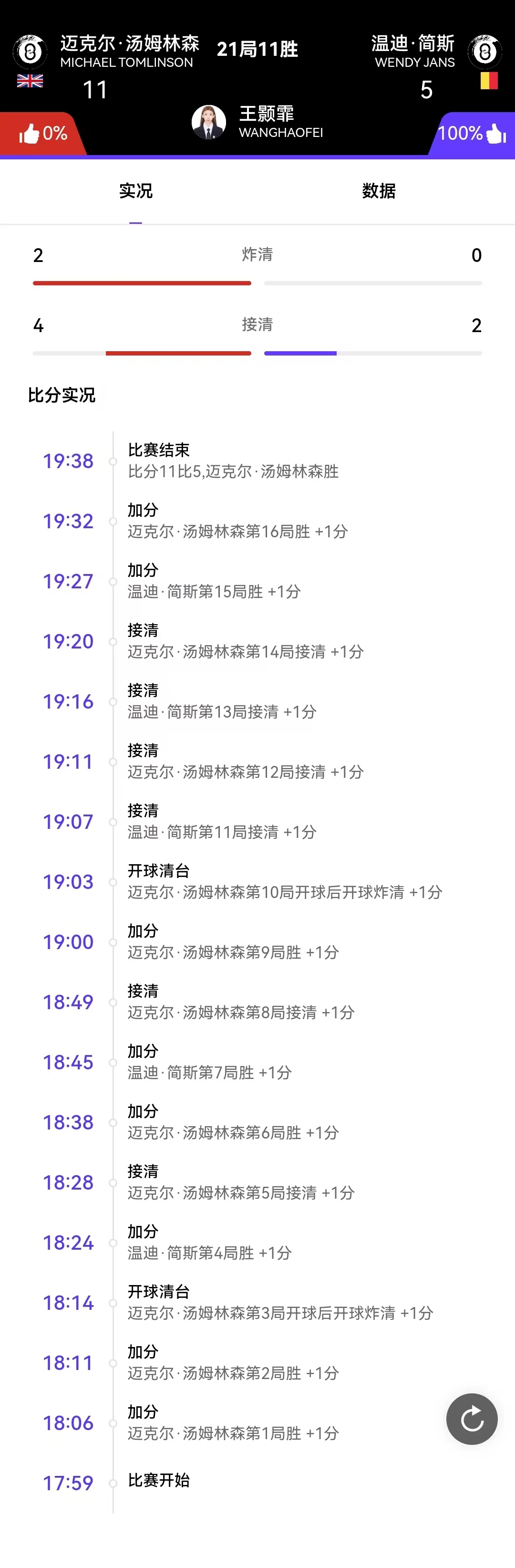
Task: Switch to the 数据 tab
Action: 378,191
